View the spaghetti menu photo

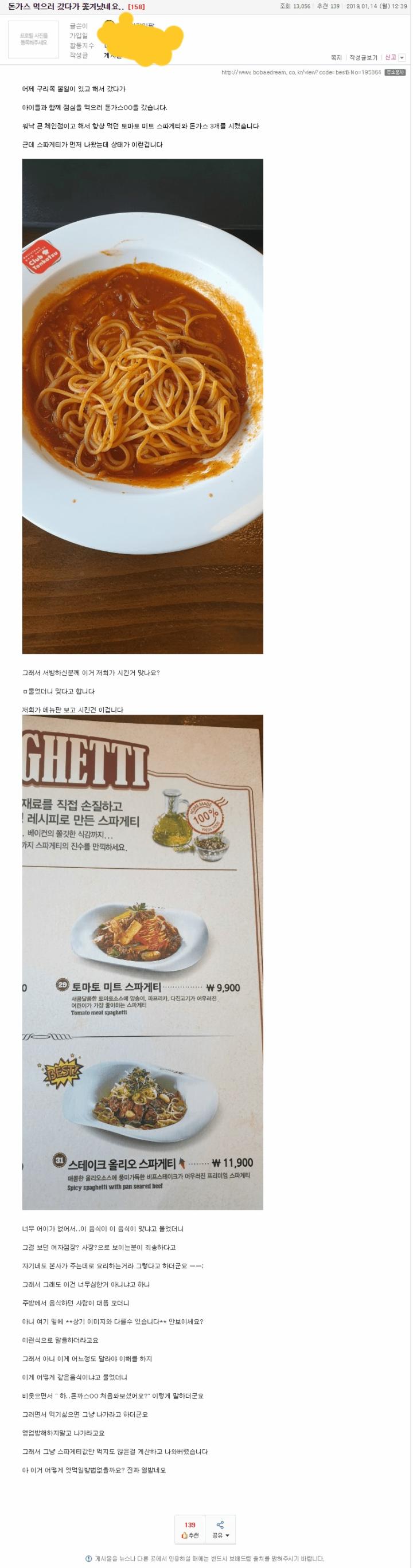142,967
